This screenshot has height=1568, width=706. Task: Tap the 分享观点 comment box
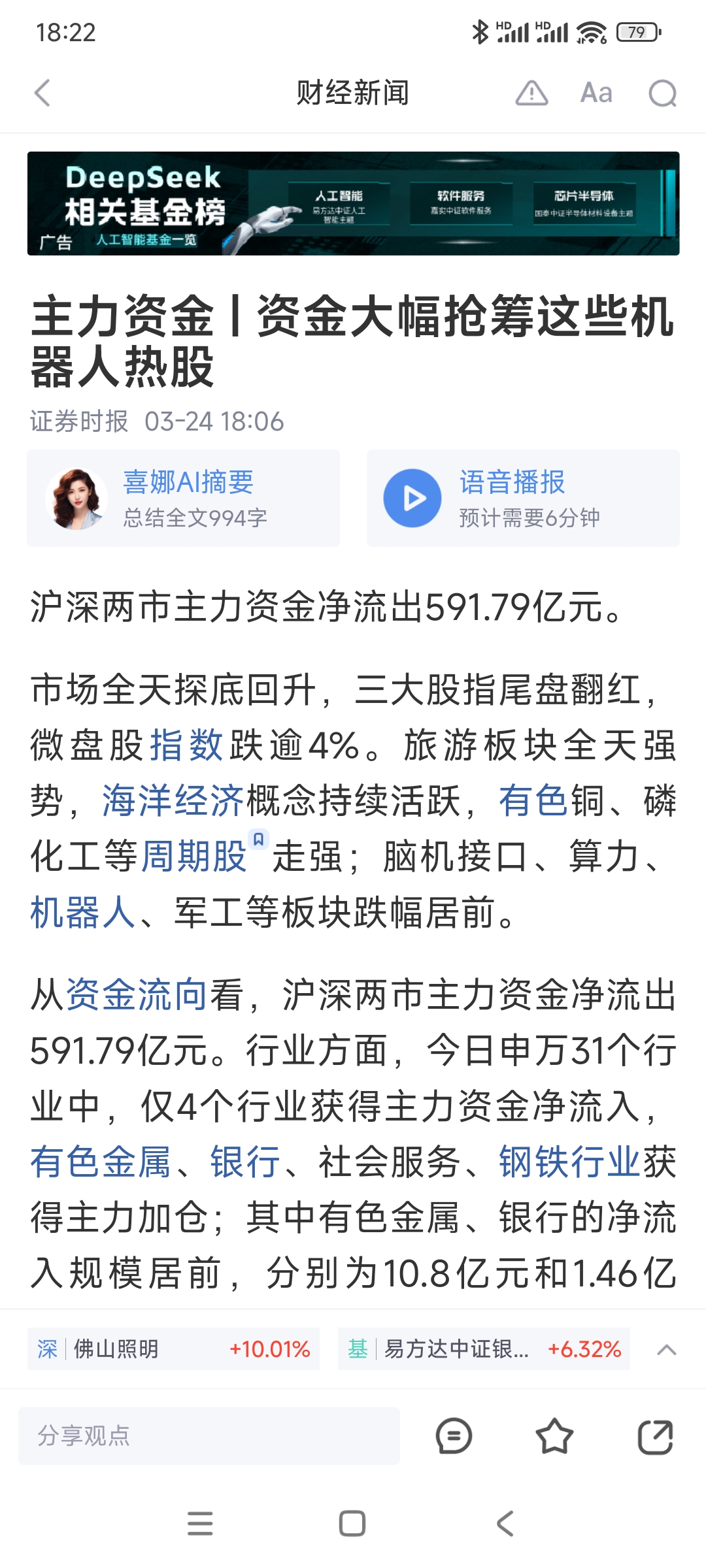click(209, 1436)
